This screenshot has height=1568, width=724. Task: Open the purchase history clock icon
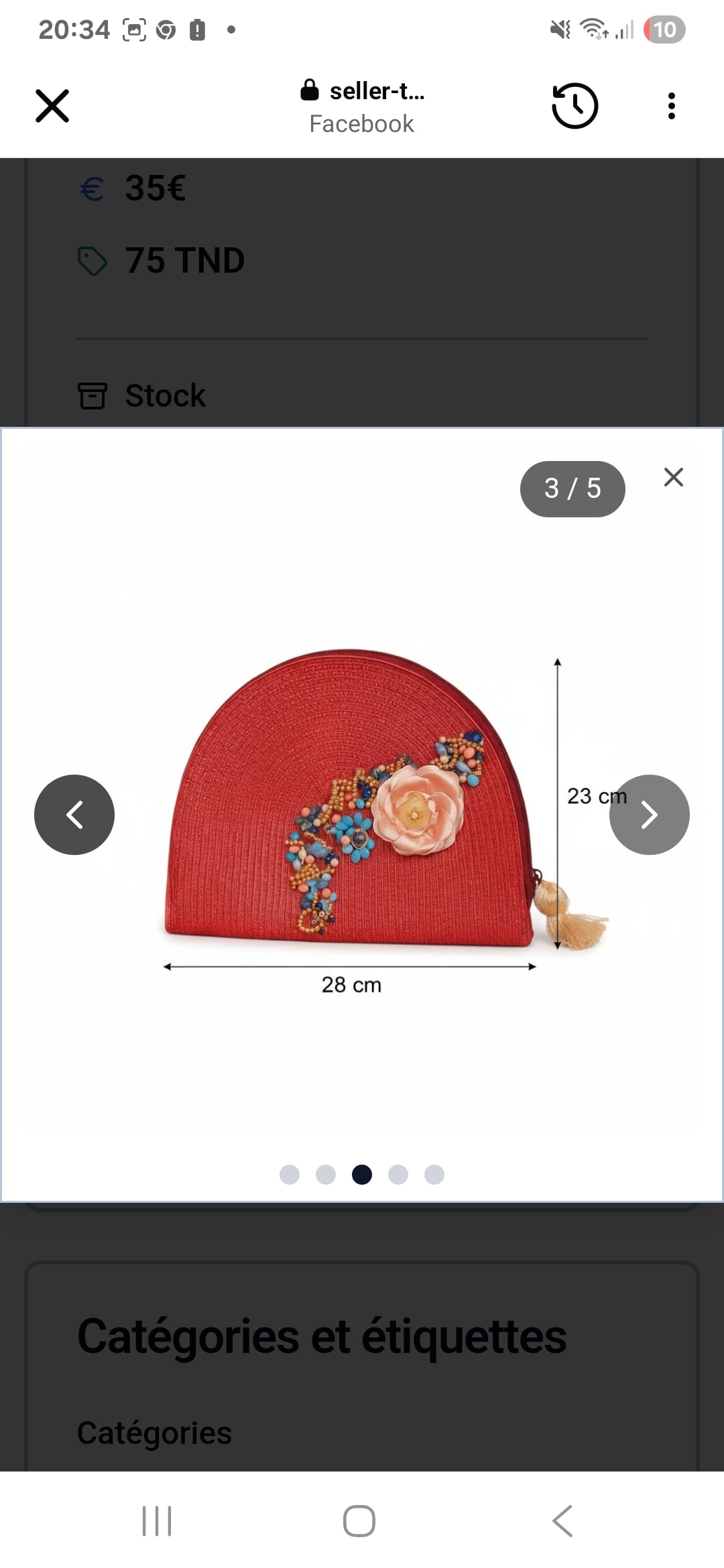click(575, 106)
